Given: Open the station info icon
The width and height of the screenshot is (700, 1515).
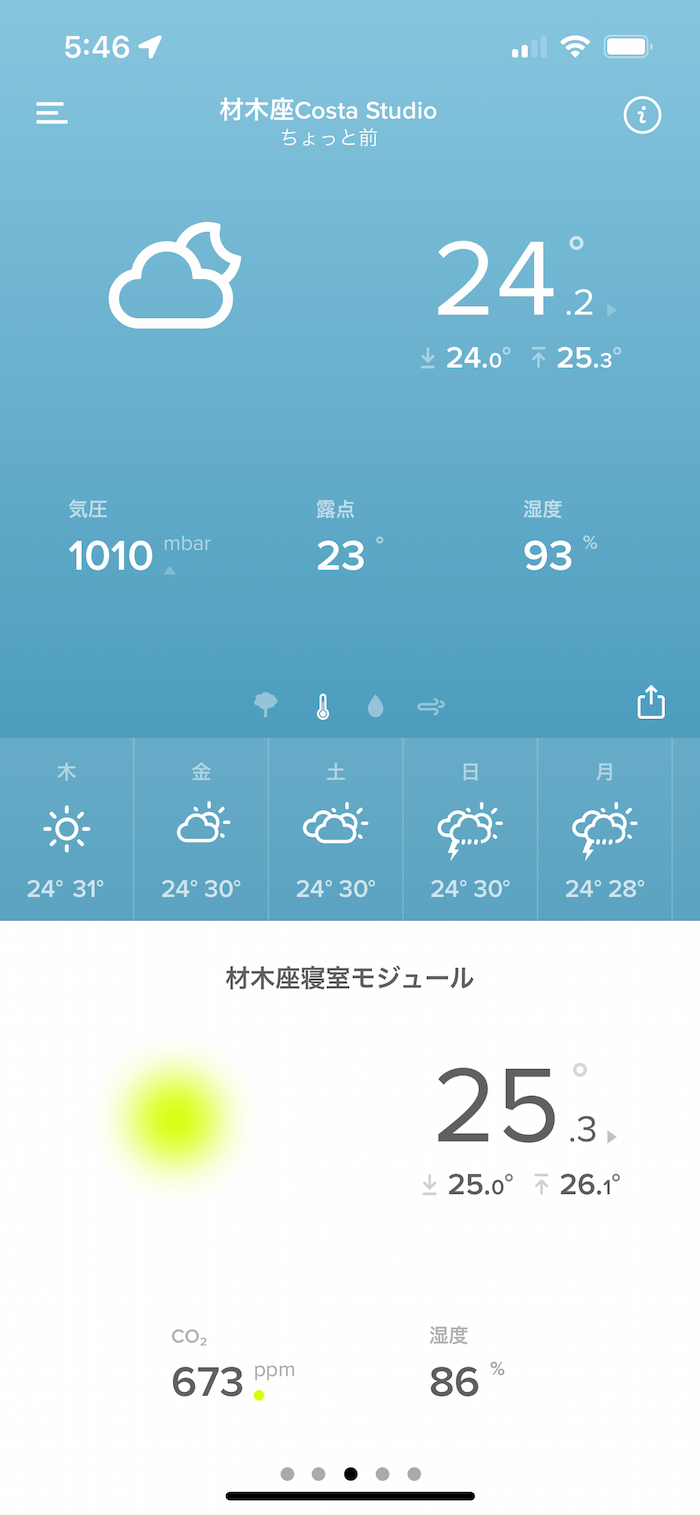Looking at the screenshot, I should click(642, 115).
